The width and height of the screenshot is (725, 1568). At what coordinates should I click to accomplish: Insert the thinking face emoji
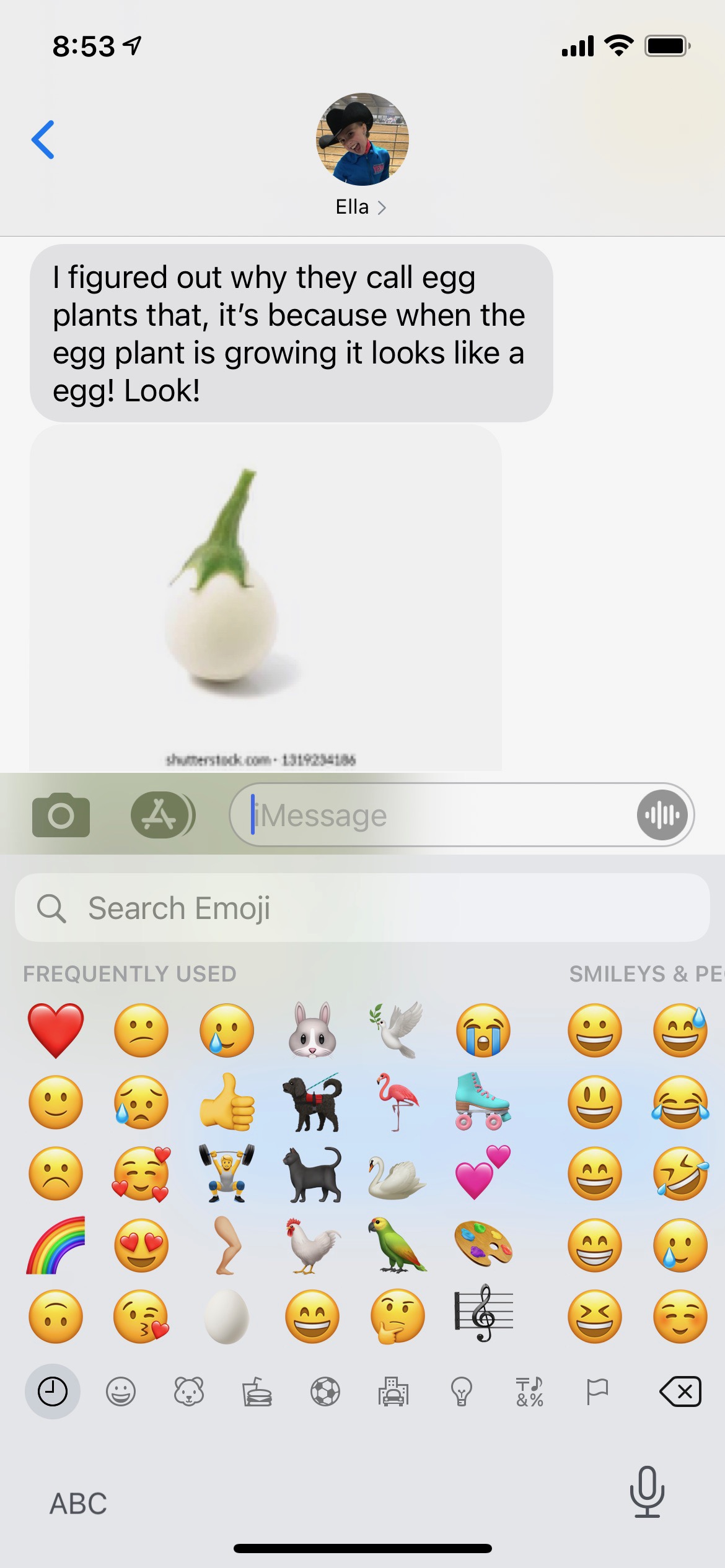point(397,1317)
